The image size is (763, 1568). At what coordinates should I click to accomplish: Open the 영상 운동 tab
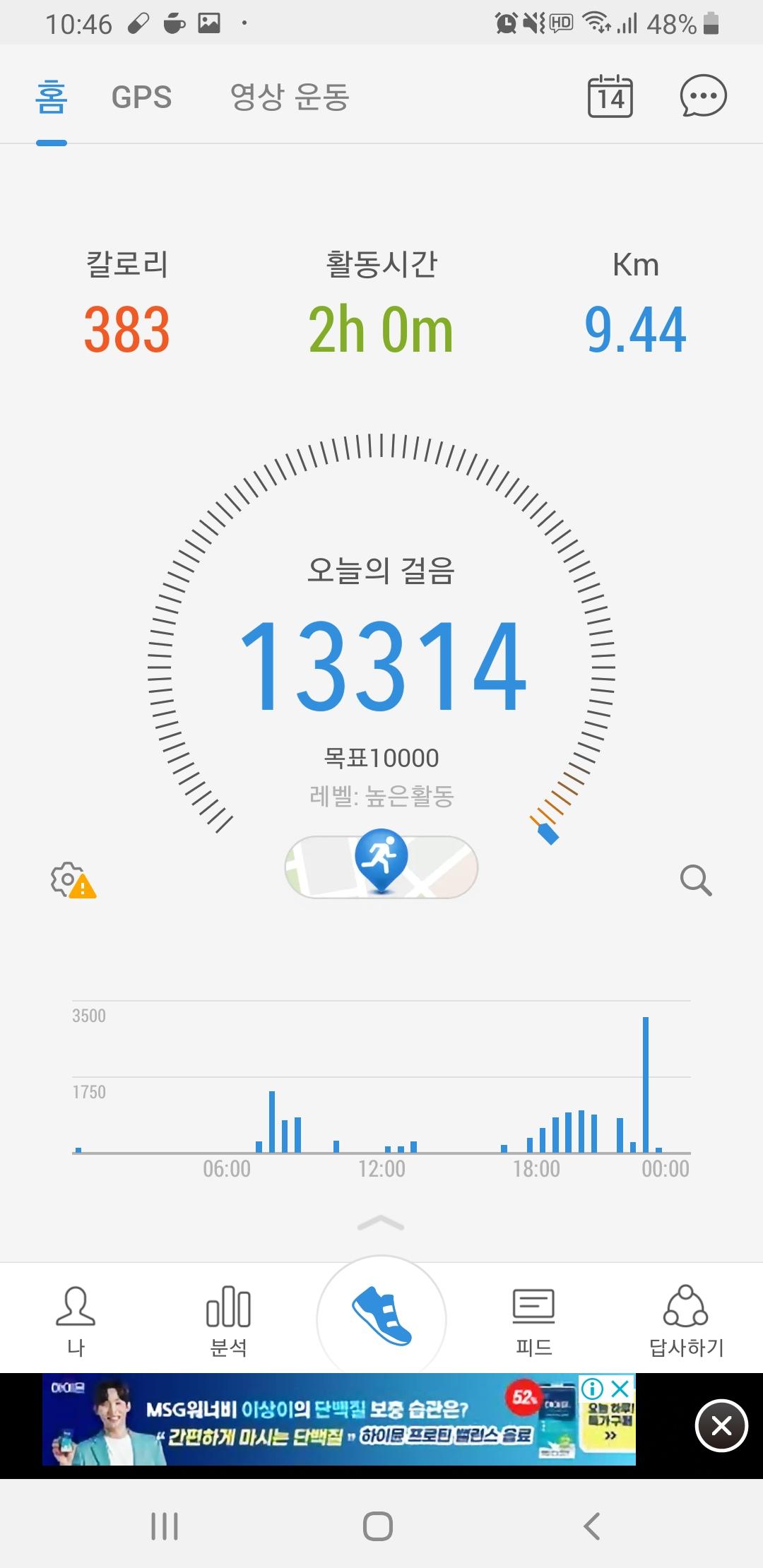click(x=290, y=97)
